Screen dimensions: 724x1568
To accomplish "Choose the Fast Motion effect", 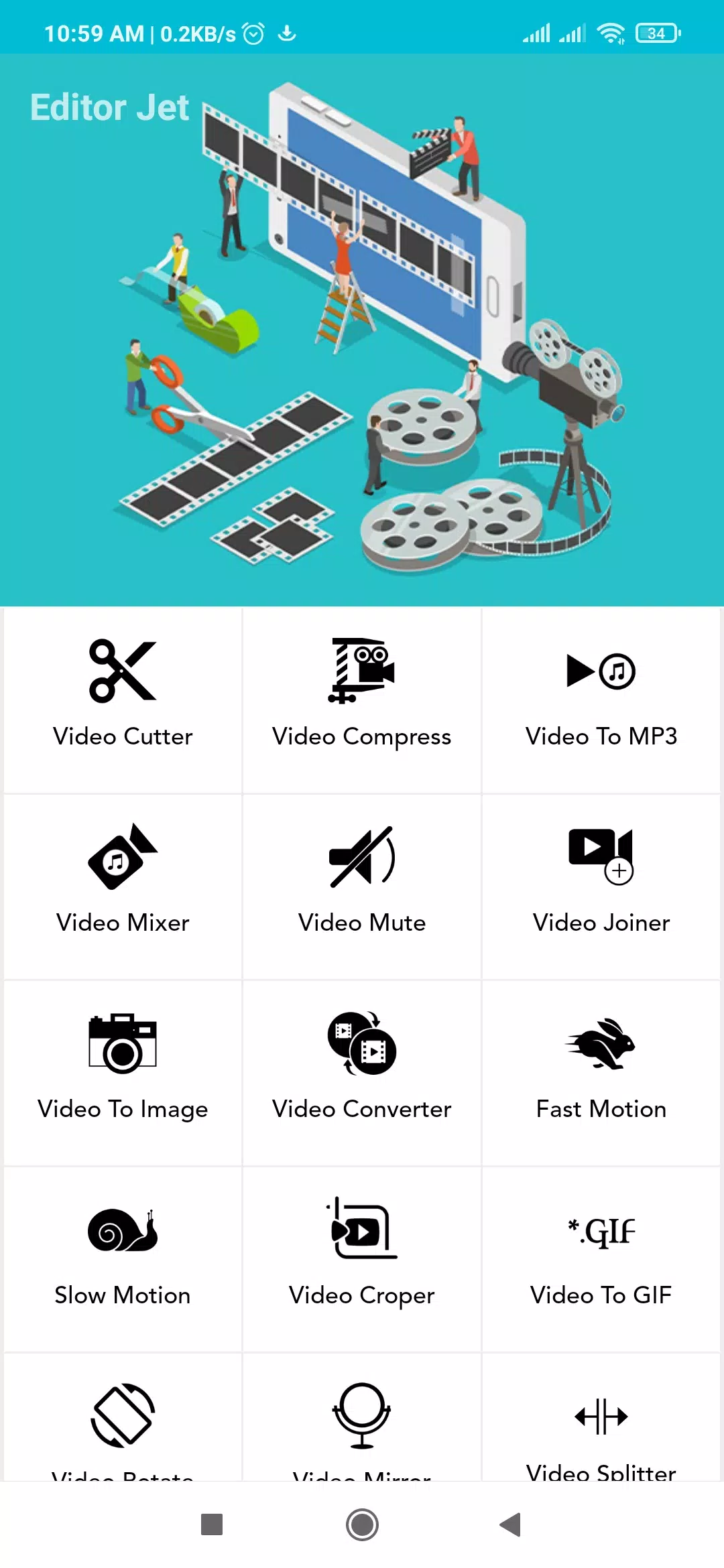I will coord(601,1071).
